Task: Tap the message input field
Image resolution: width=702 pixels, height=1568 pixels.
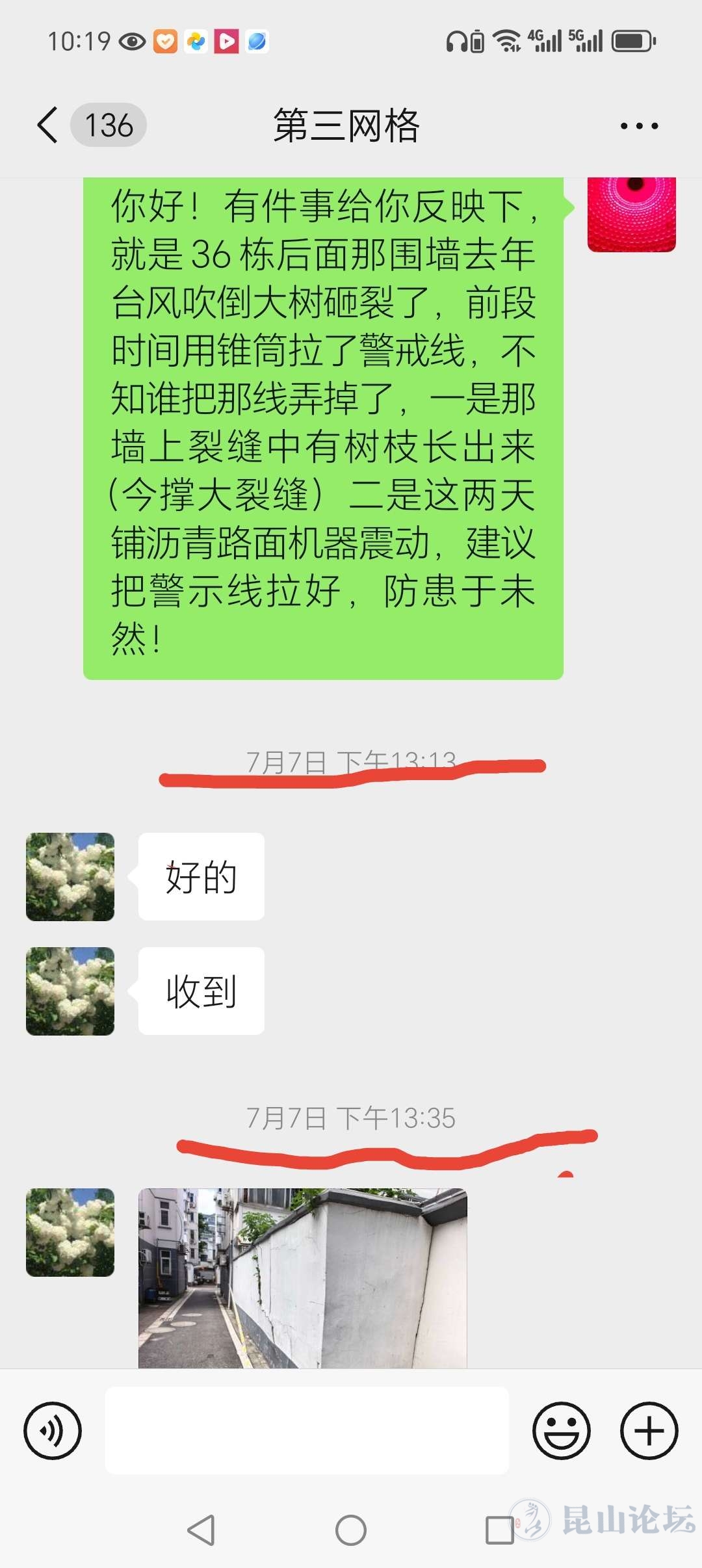Action: click(x=306, y=1430)
